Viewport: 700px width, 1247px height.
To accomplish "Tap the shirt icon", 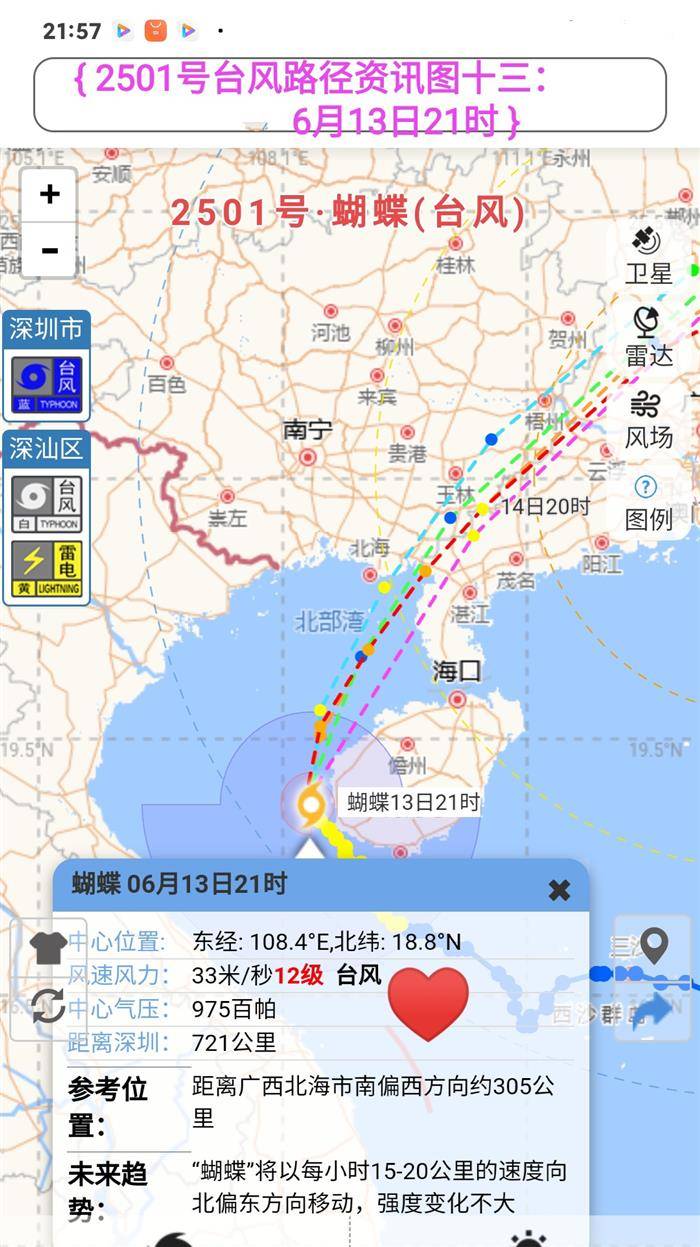I will click(48, 947).
